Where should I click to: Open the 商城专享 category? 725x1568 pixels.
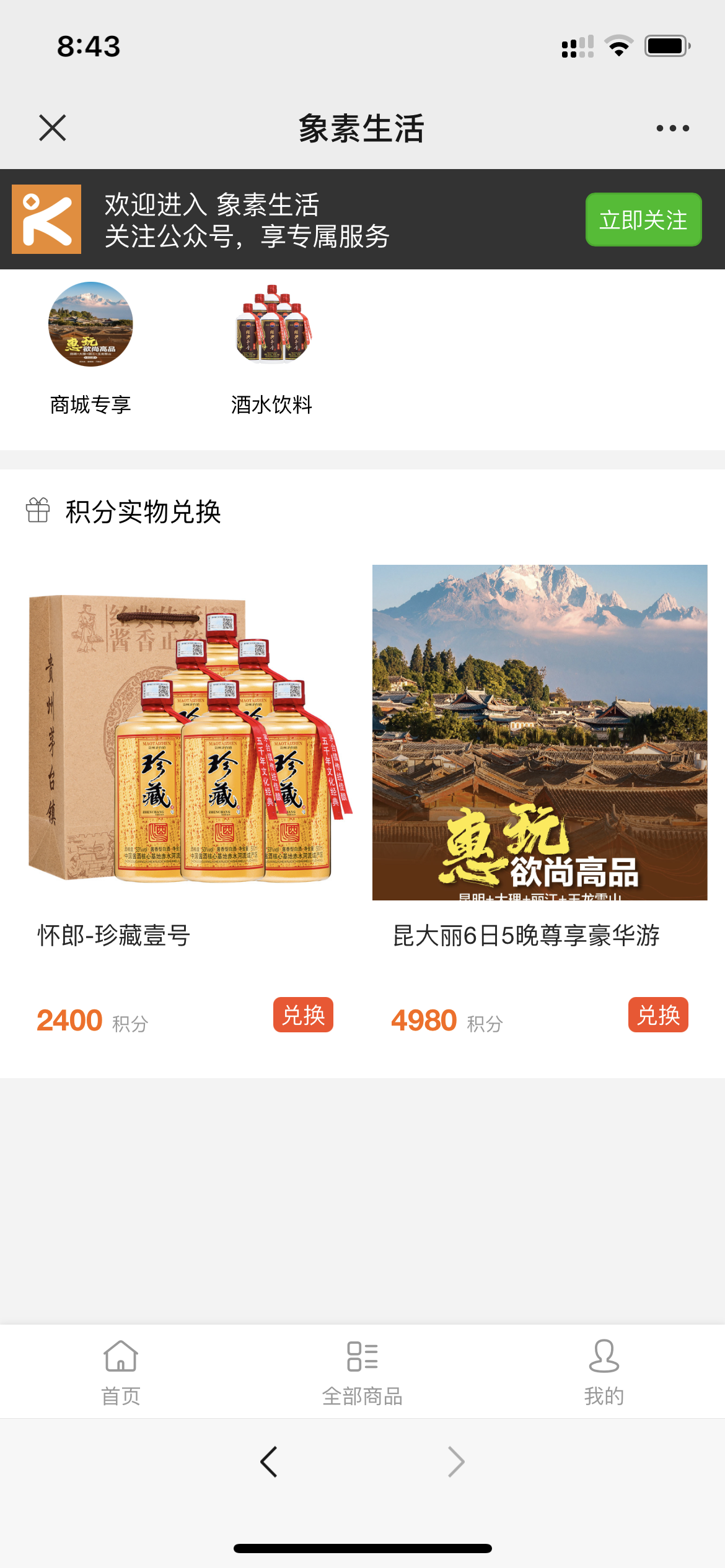coord(90,348)
